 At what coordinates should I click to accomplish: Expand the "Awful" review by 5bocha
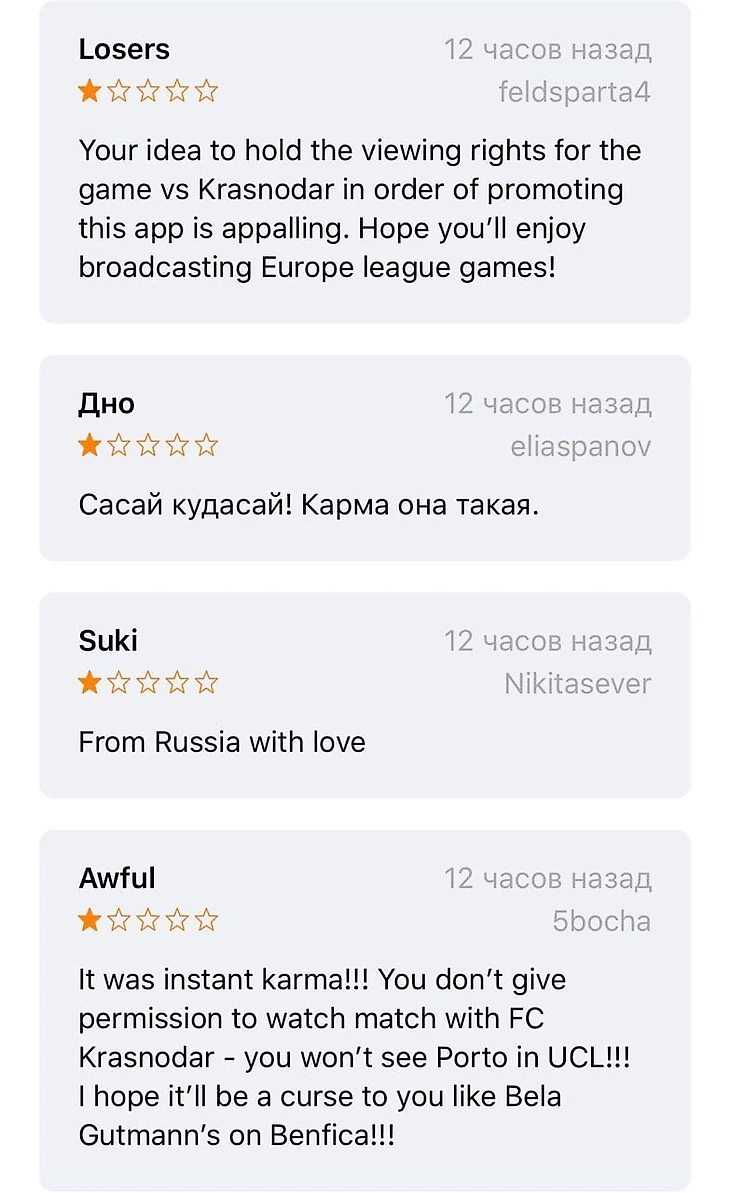(364, 1010)
